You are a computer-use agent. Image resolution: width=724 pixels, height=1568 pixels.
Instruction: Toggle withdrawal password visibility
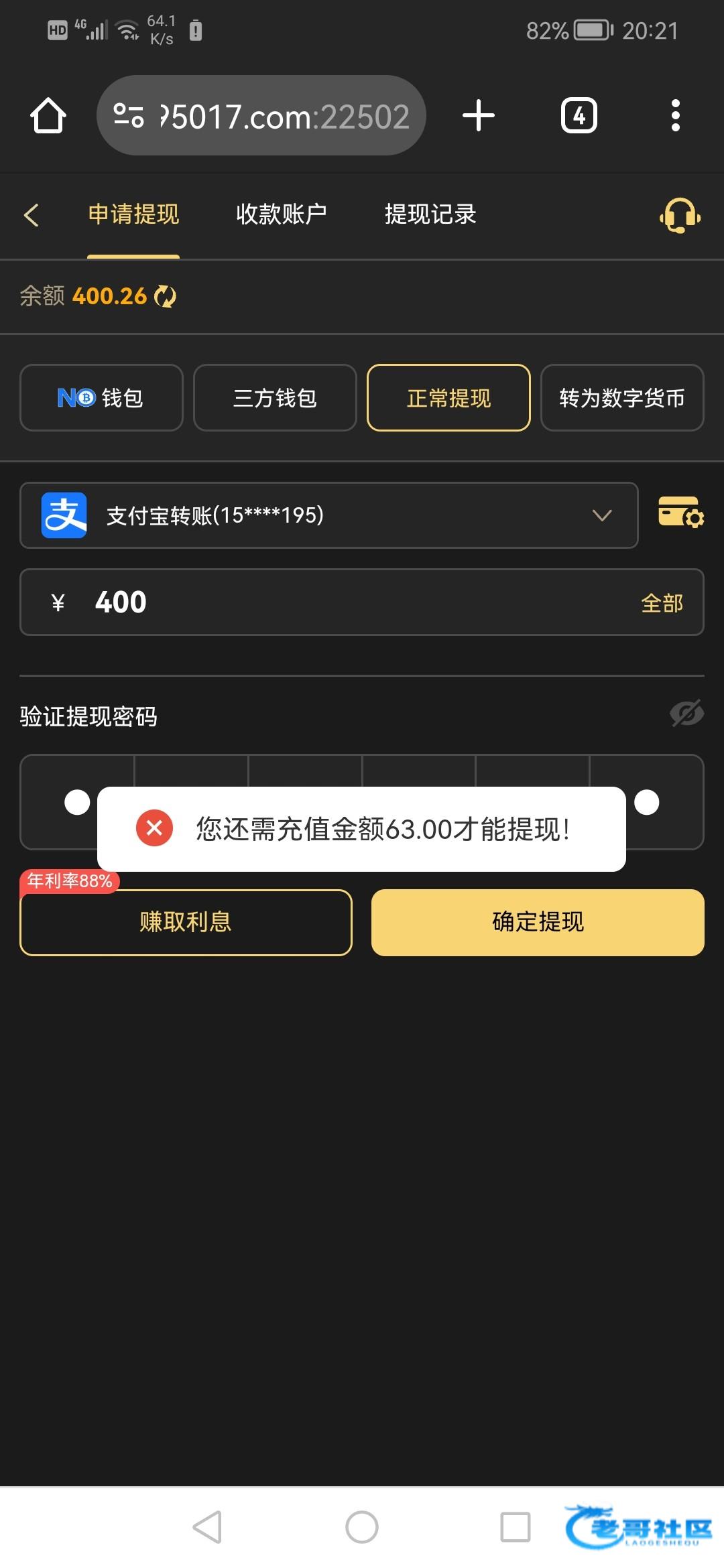pos(686,714)
